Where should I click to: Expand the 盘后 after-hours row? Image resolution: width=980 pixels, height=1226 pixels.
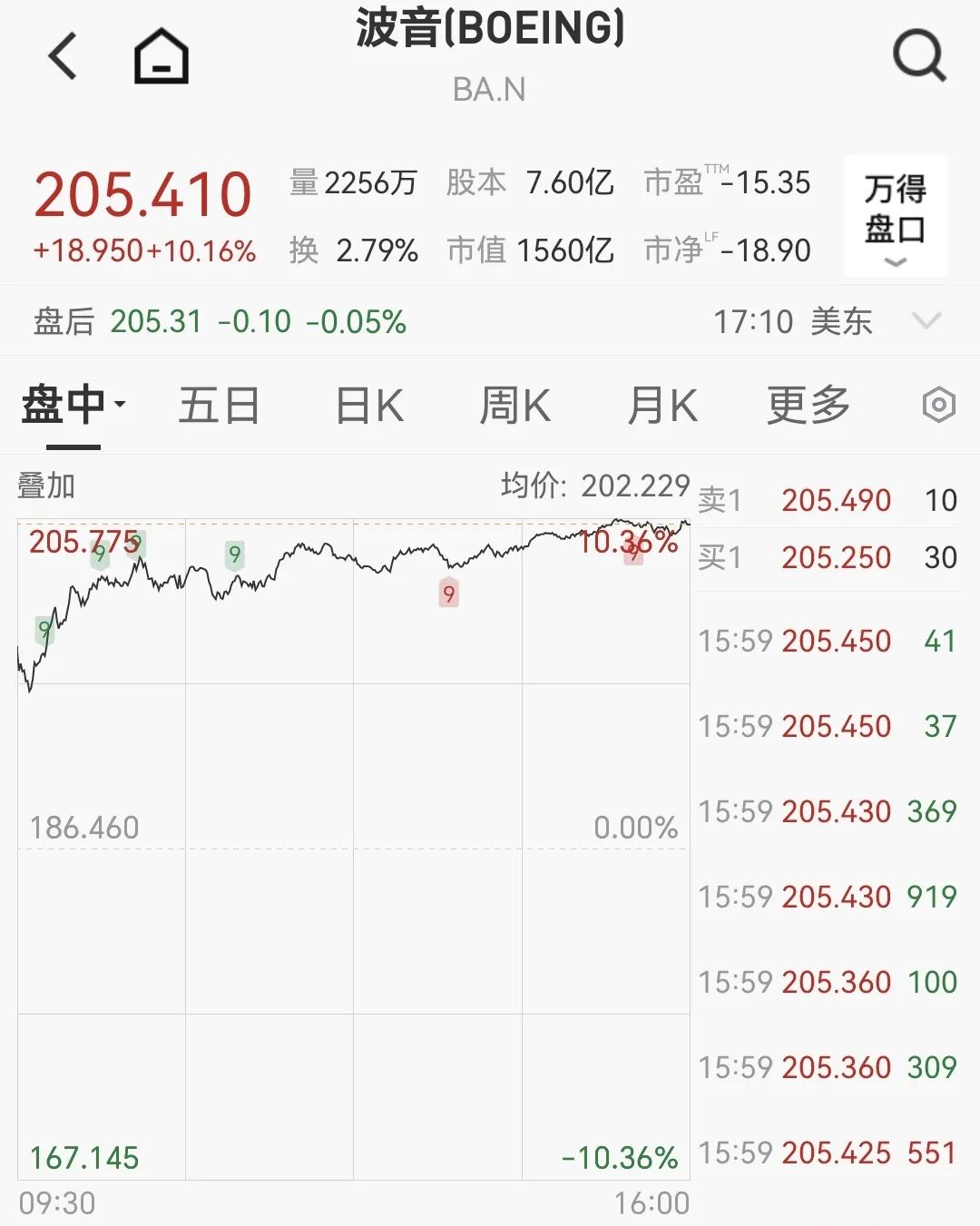coord(926,320)
